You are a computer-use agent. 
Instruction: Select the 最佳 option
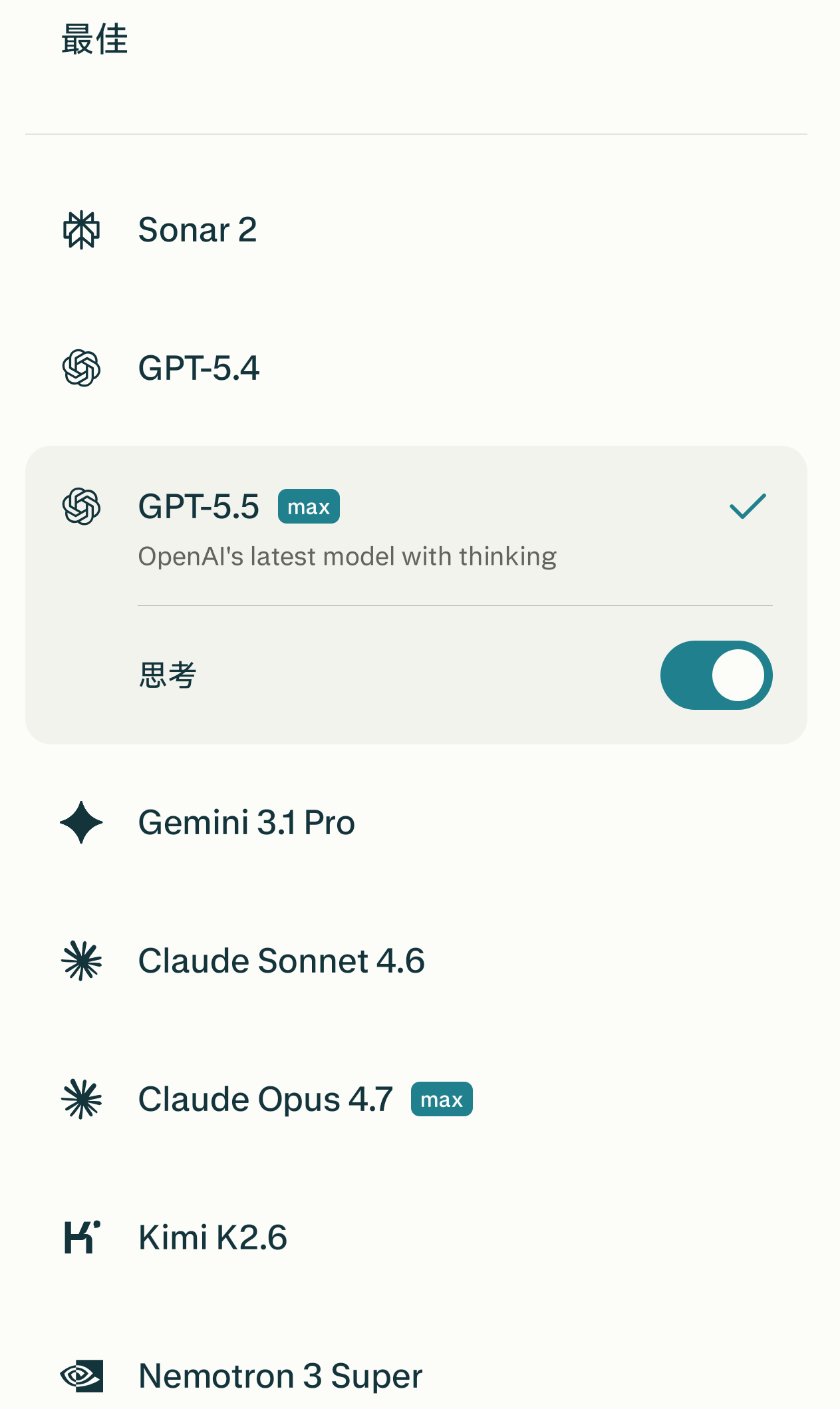[94, 39]
